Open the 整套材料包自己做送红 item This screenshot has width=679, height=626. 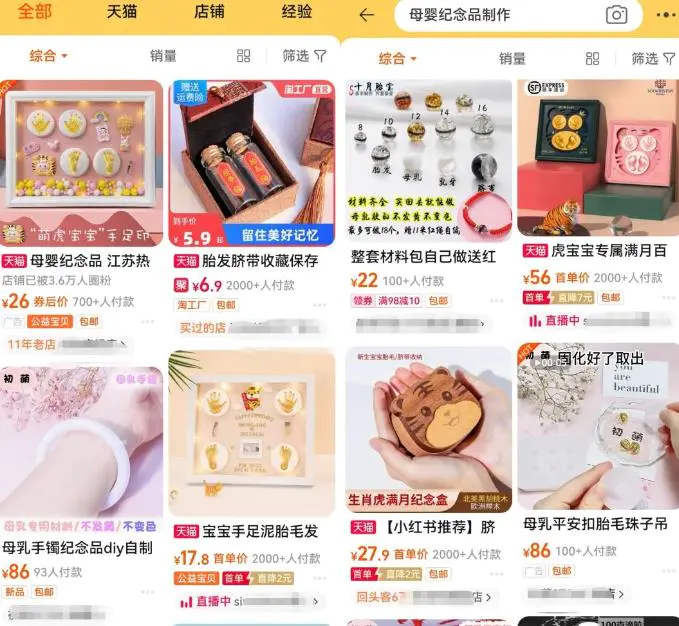(x=424, y=257)
